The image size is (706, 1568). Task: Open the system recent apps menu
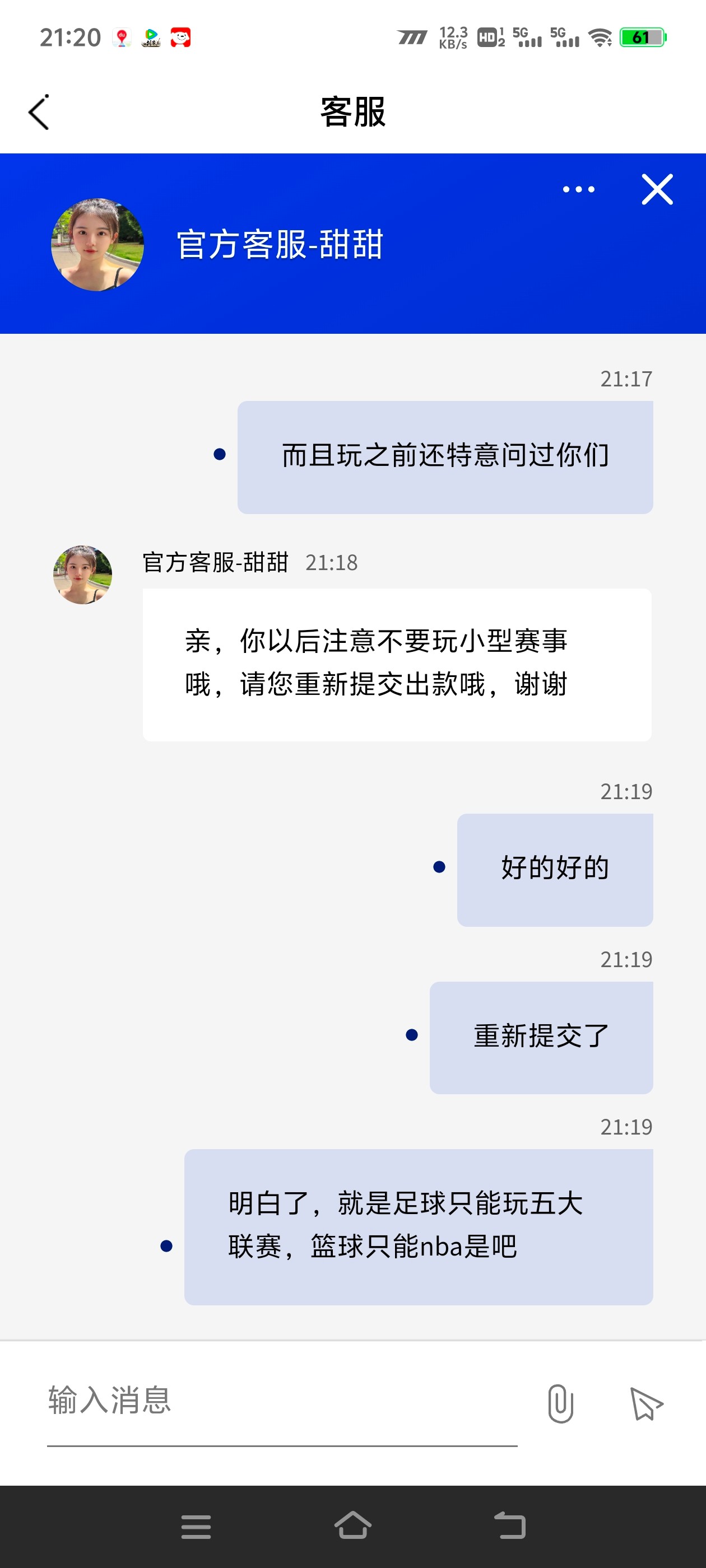[196, 1527]
